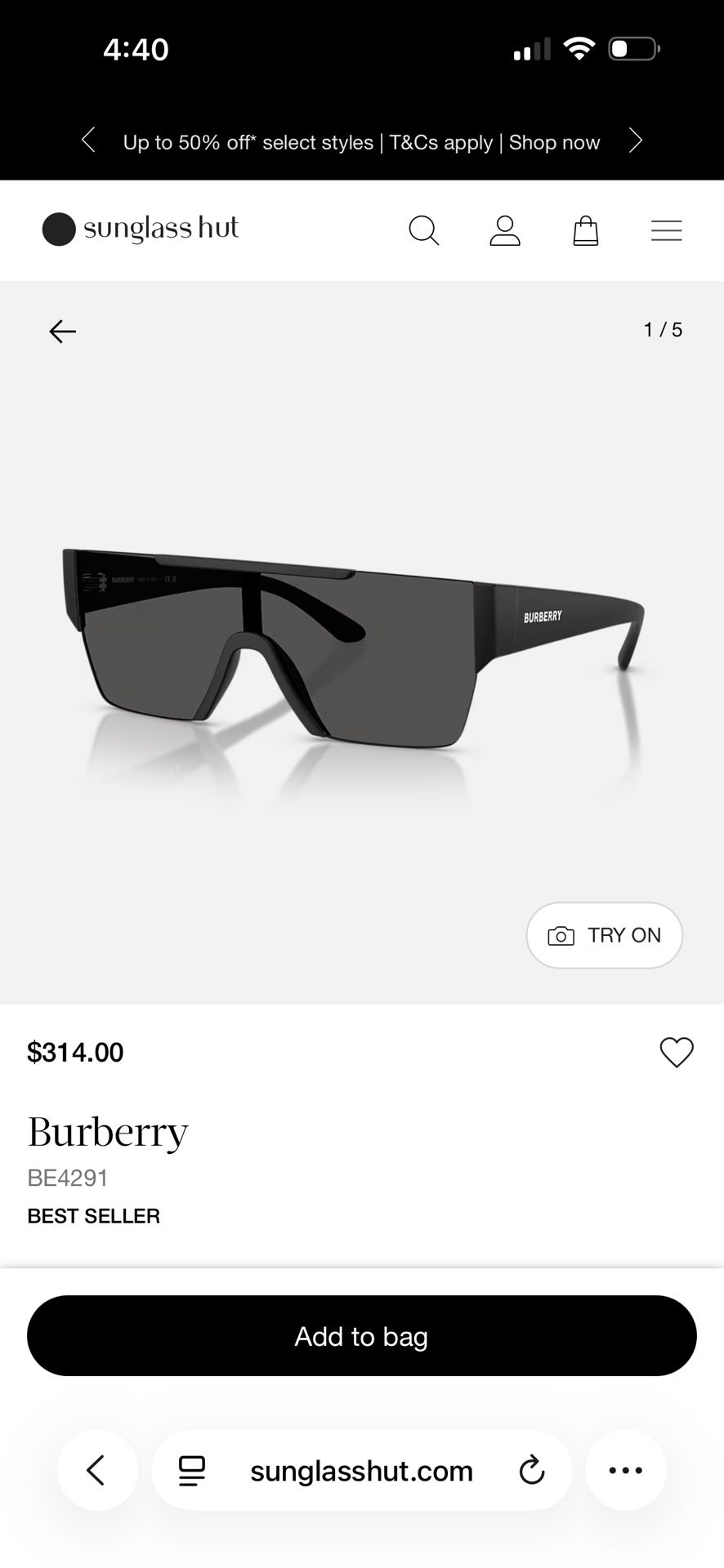Show the previous promo banner message
Image resolution: width=724 pixels, height=1568 pixels.
(88, 140)
